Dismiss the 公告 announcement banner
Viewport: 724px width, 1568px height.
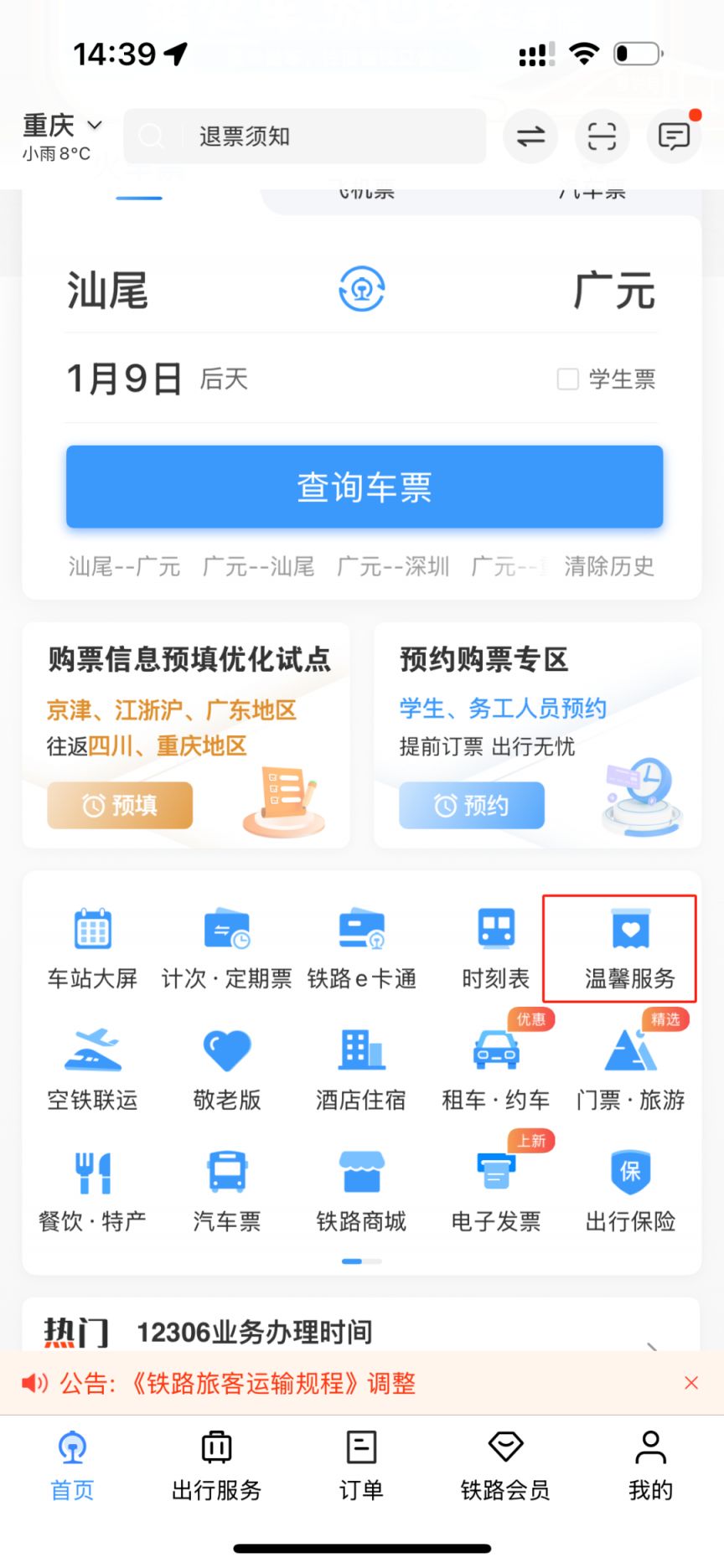(x=690, y=1383)
